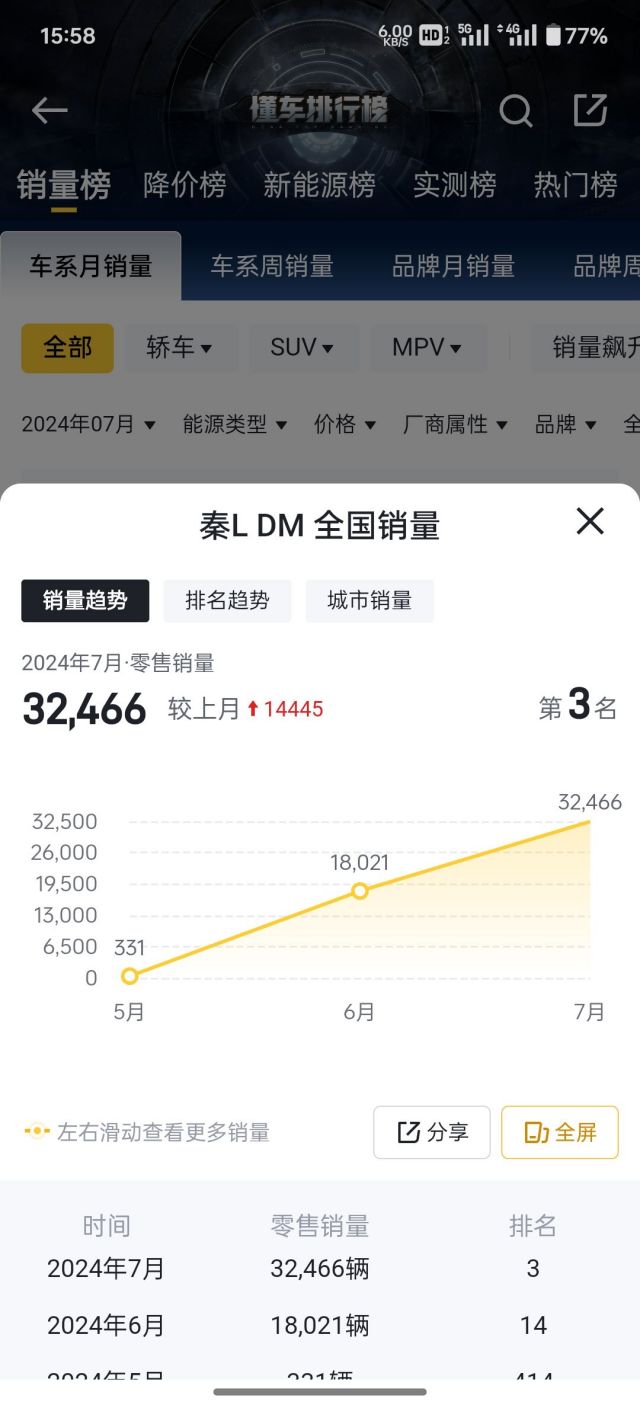Open the 厂商属性 filter dropdown

[455, 424]
